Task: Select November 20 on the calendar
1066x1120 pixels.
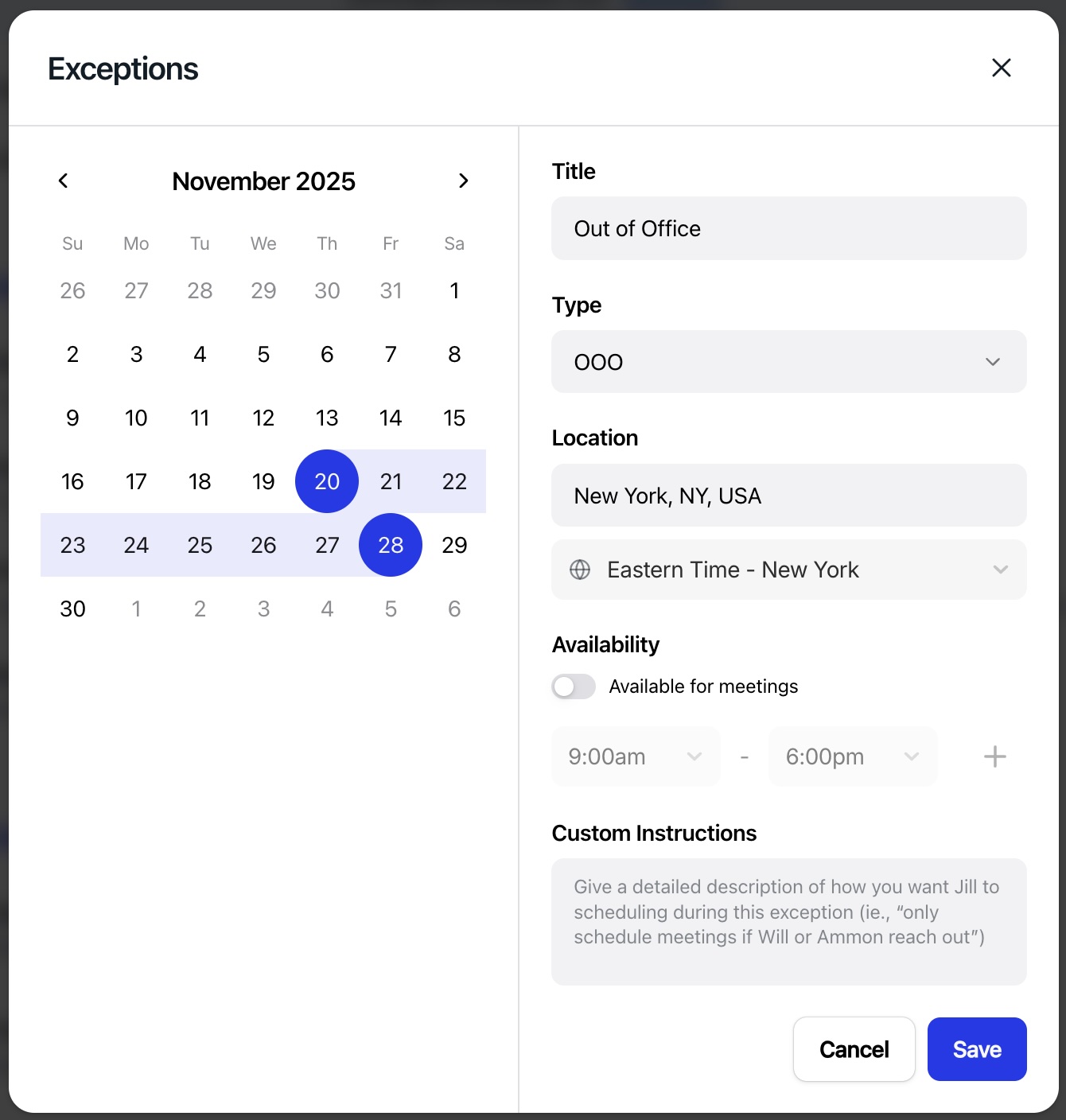Action: (327, 481)
